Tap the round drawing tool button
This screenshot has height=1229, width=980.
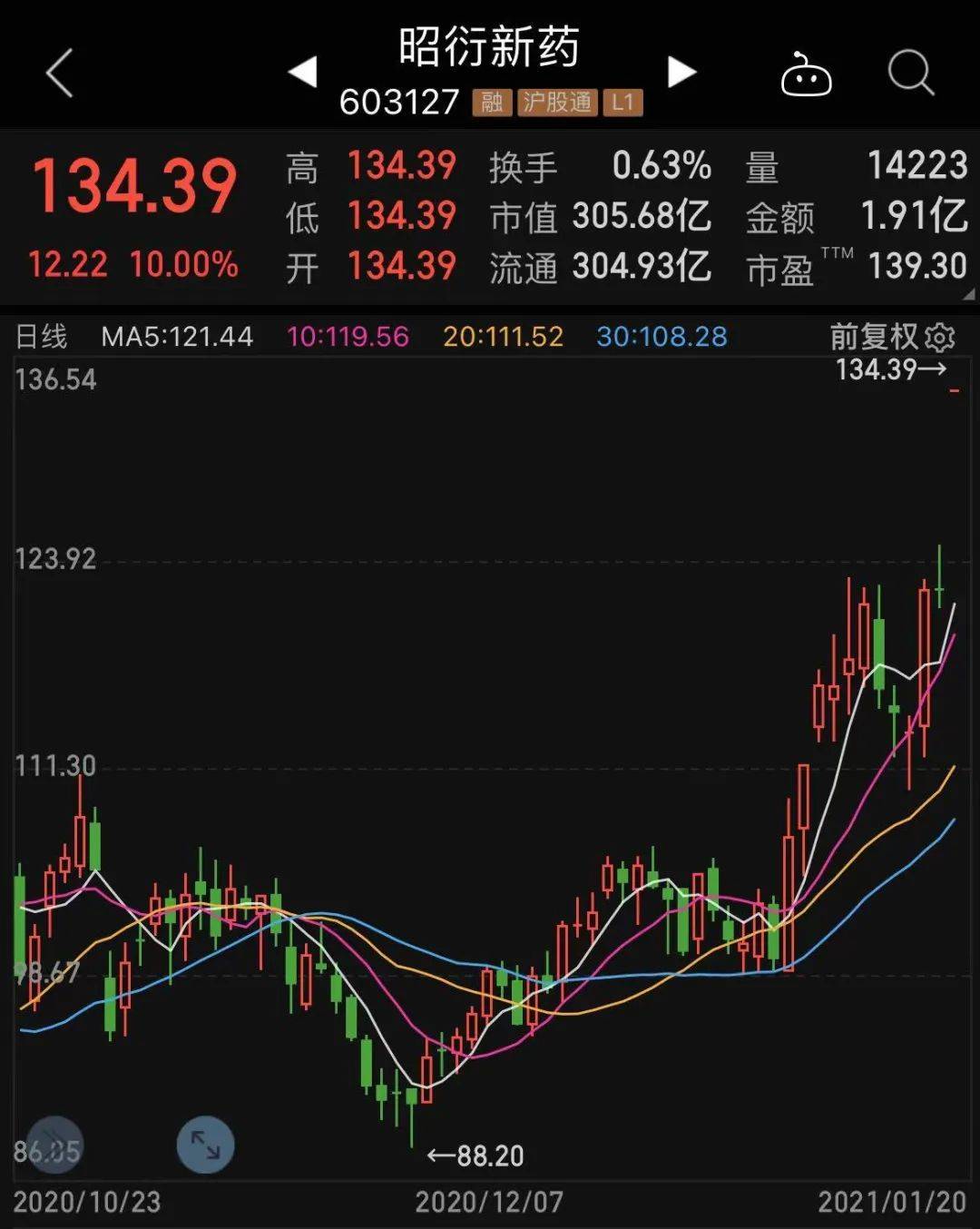click(x=54, y=1145)
